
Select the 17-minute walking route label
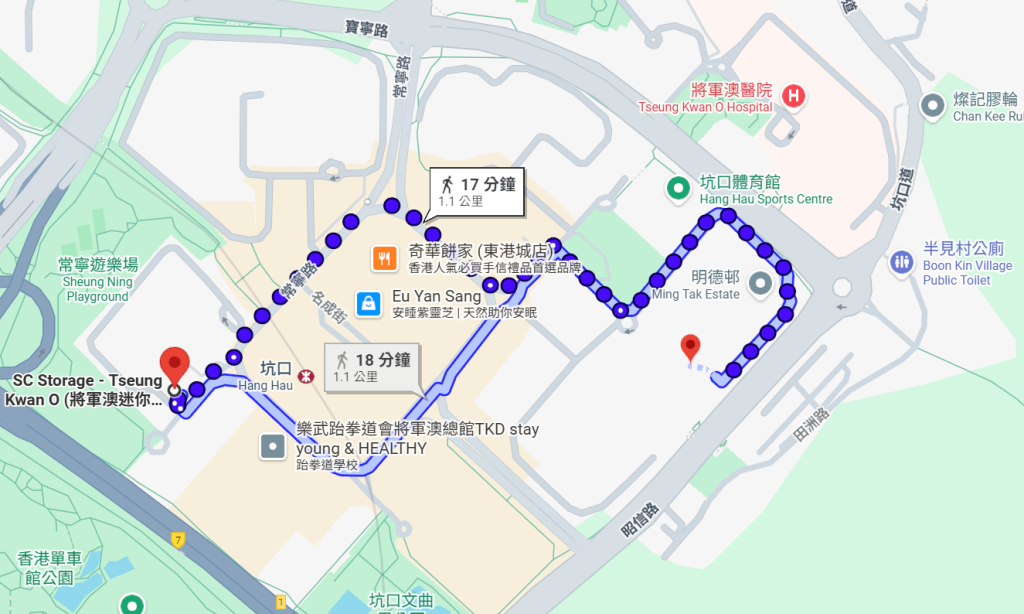tap(476, 191)
